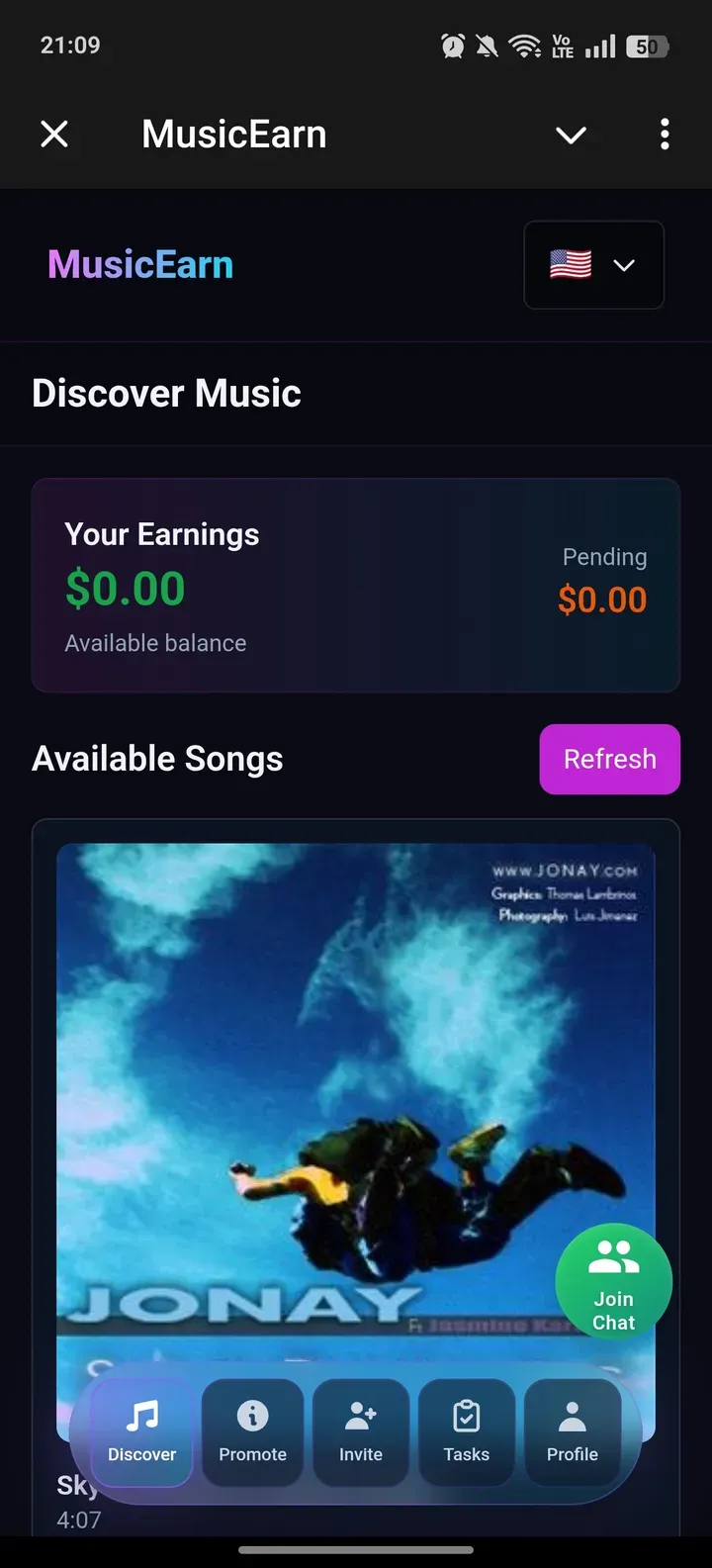Tap the alarm icon in the status bar

point(452,45)
